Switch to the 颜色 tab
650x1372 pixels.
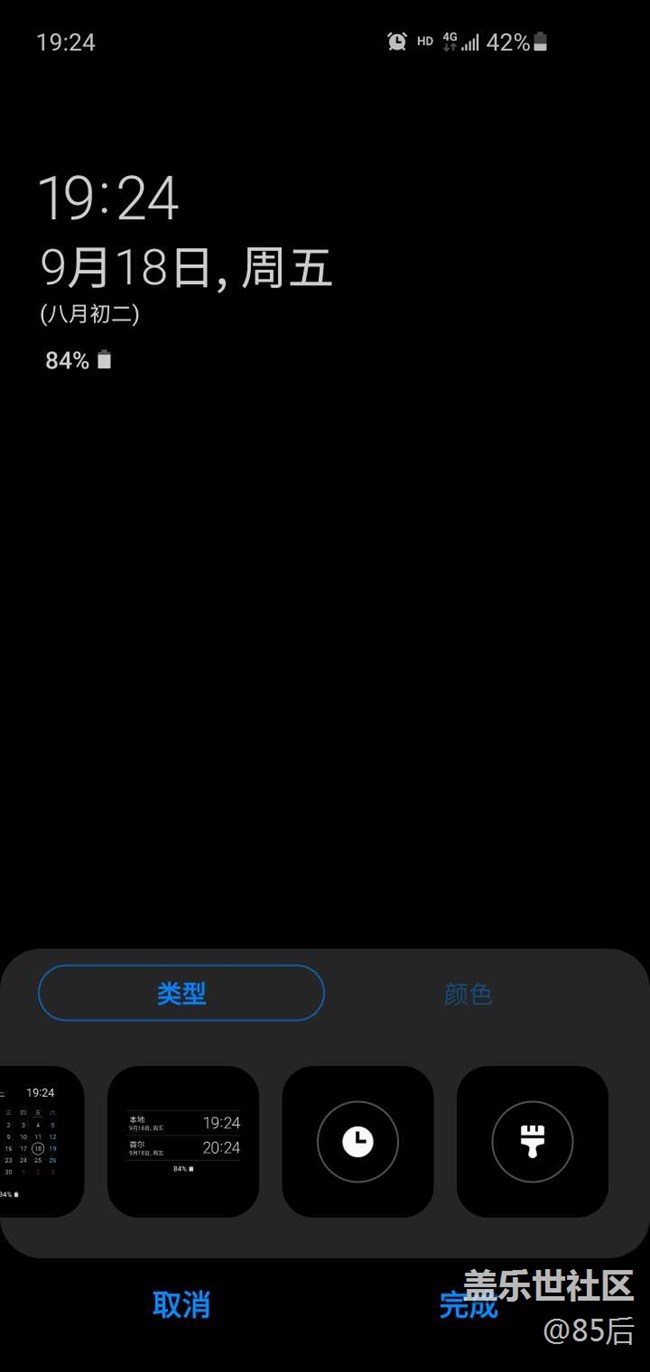pos(468,994)
